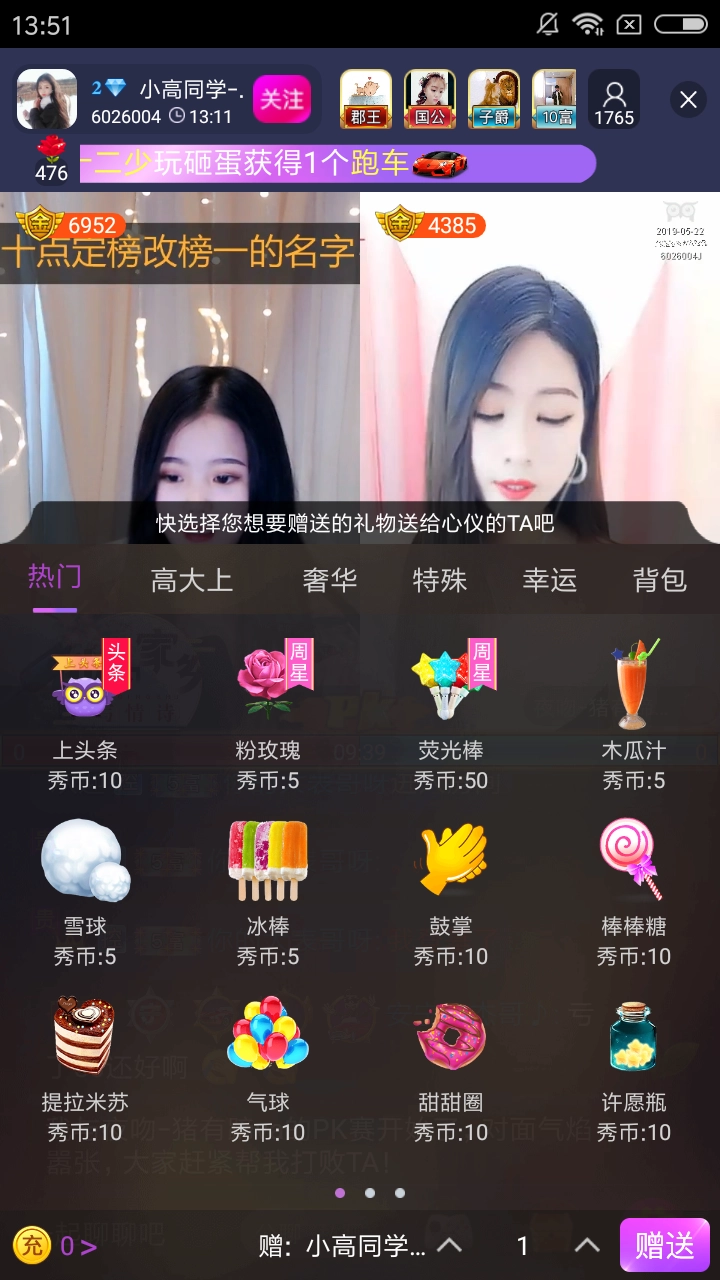Open the 特殊 gift tab
The height and width of the screenshot is (1280, 720).
click(440, 580)
